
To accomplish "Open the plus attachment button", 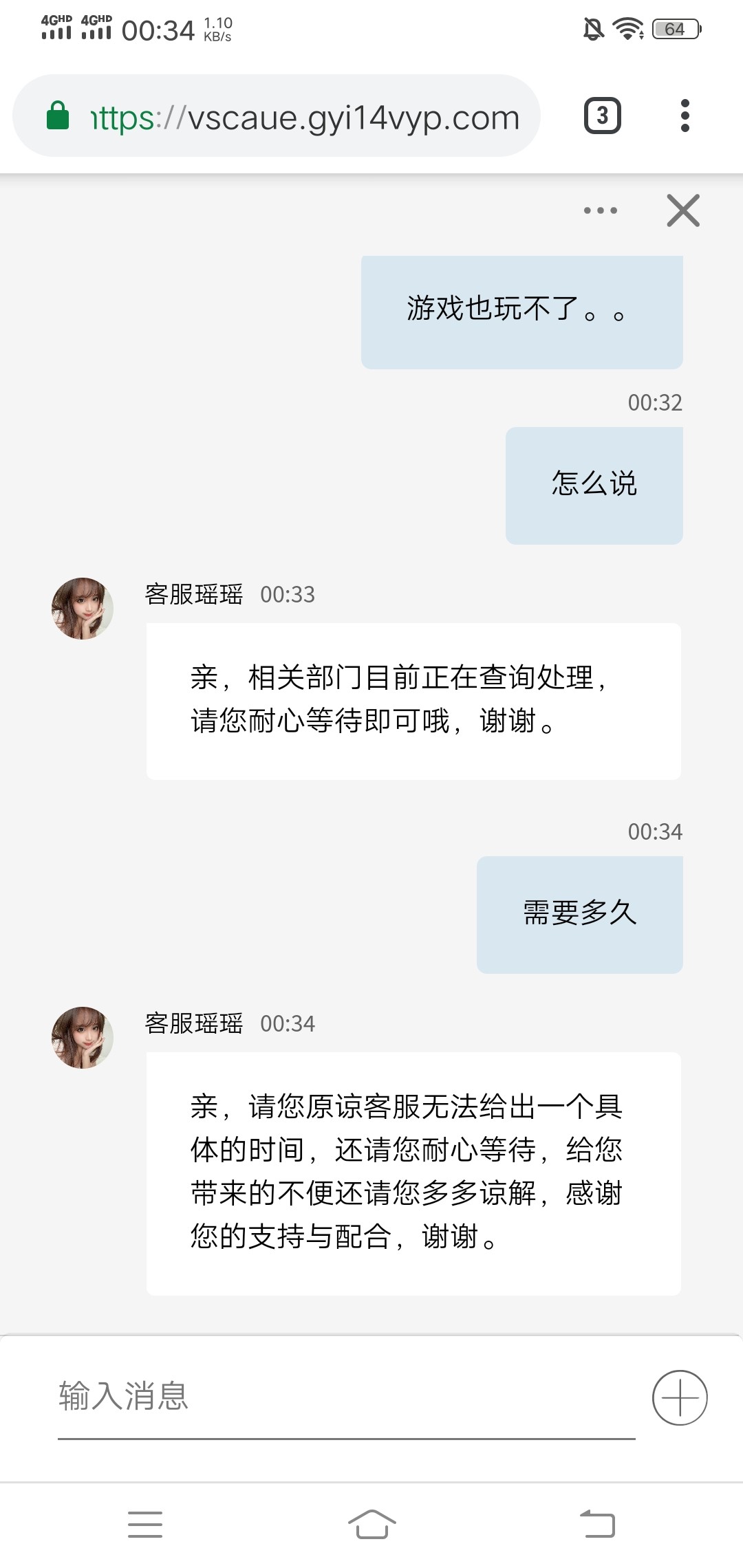I will pyautogui.click(x=679, y=1397).
